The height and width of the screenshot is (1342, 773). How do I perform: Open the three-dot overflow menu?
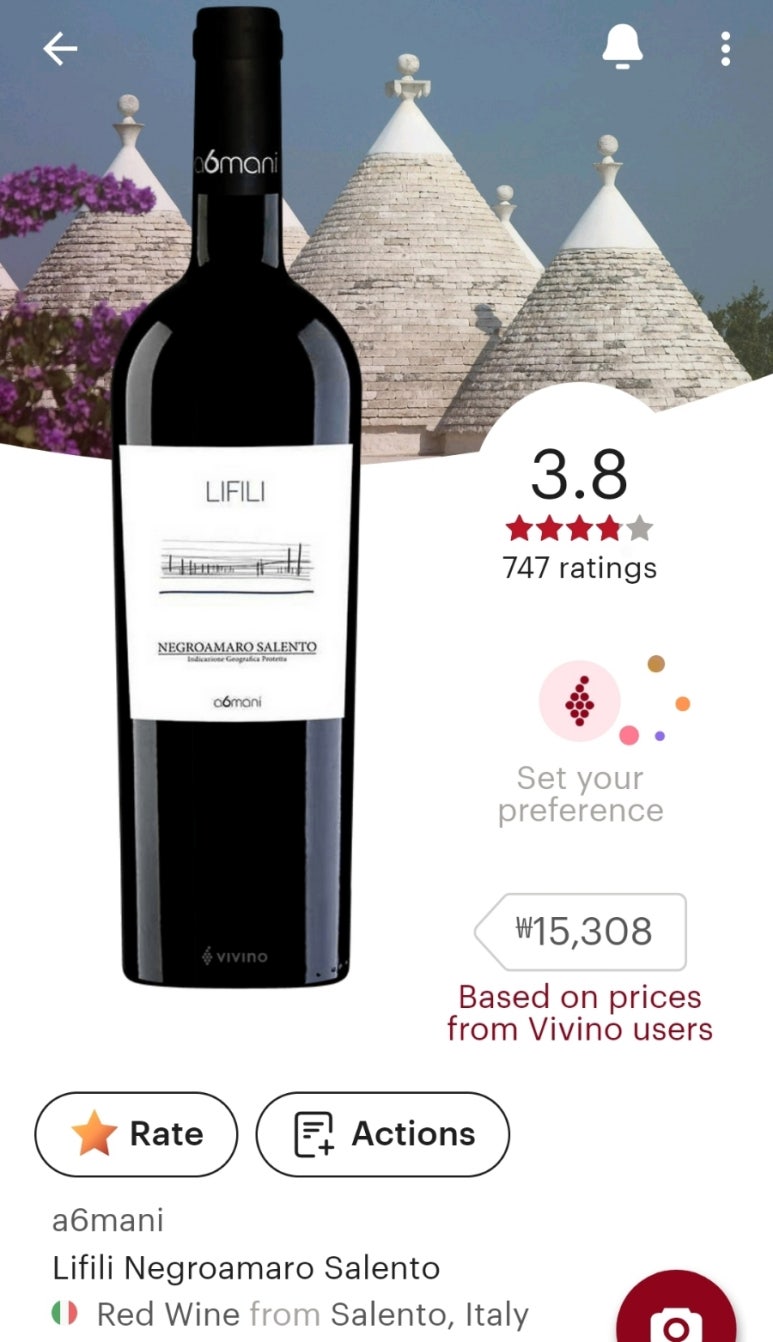tap(725, 48)
